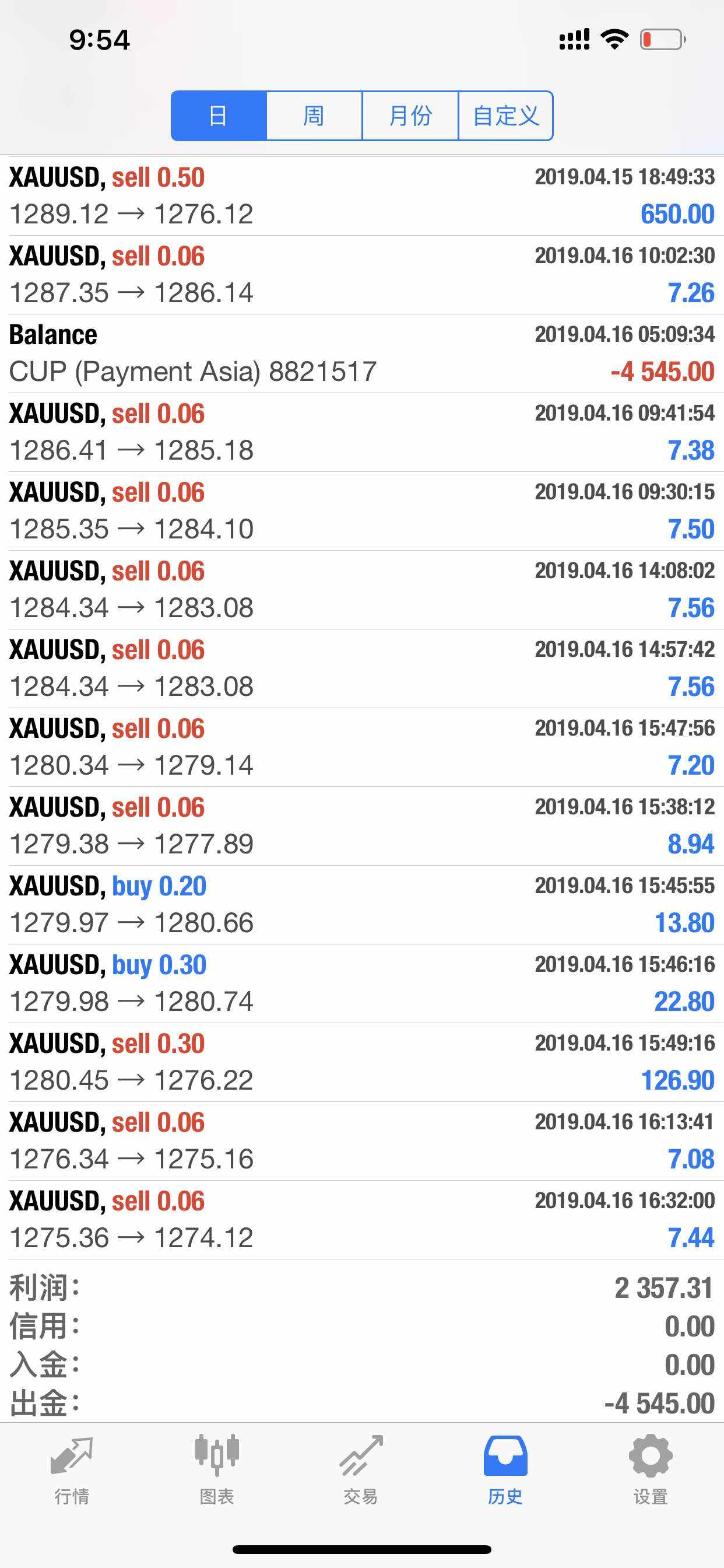The image size is (724, 1568).
Task: Choose the 自定义 custom period
Action: point(505,116)
